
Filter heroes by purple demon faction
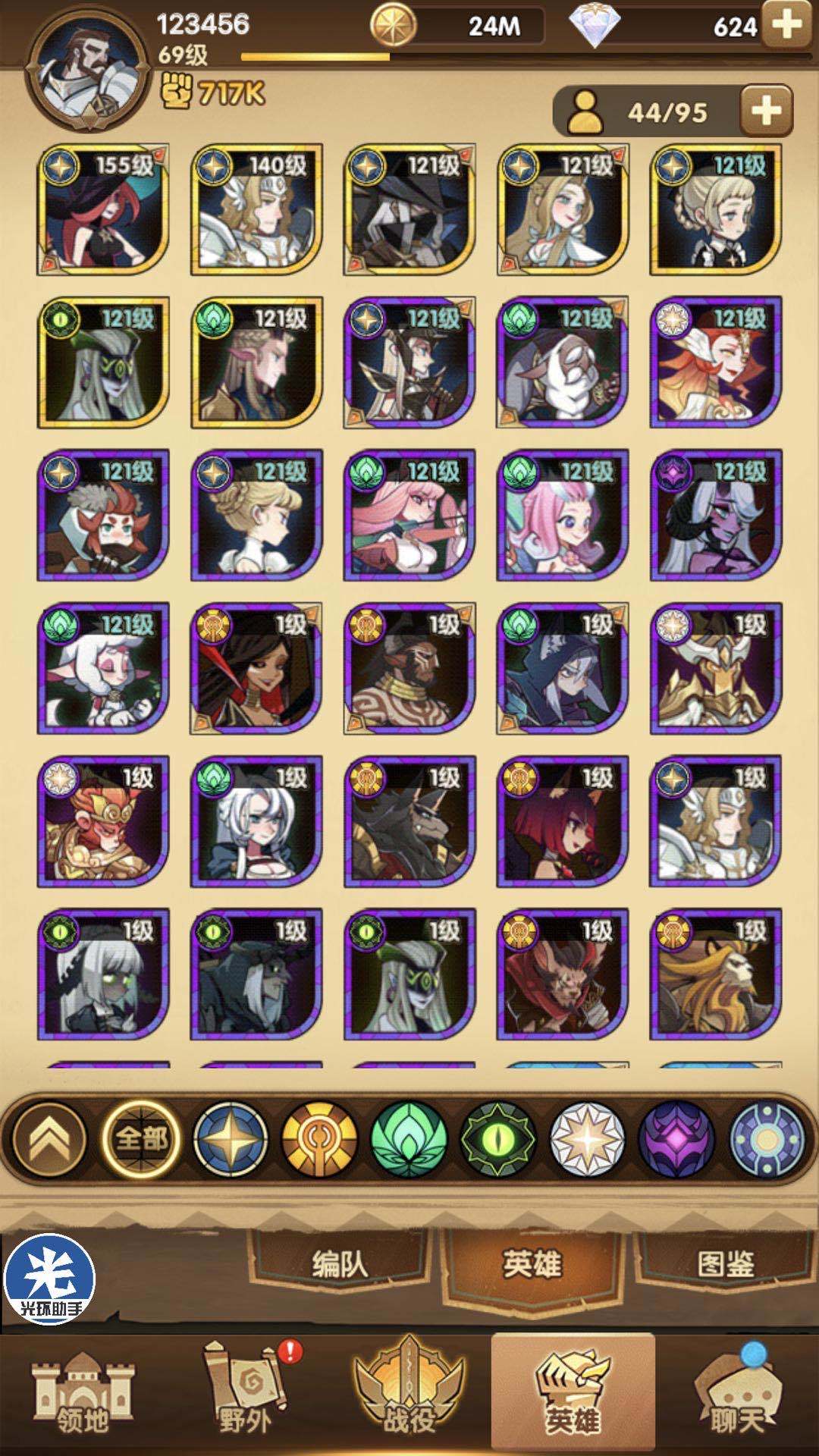(x=677, y=1139)
